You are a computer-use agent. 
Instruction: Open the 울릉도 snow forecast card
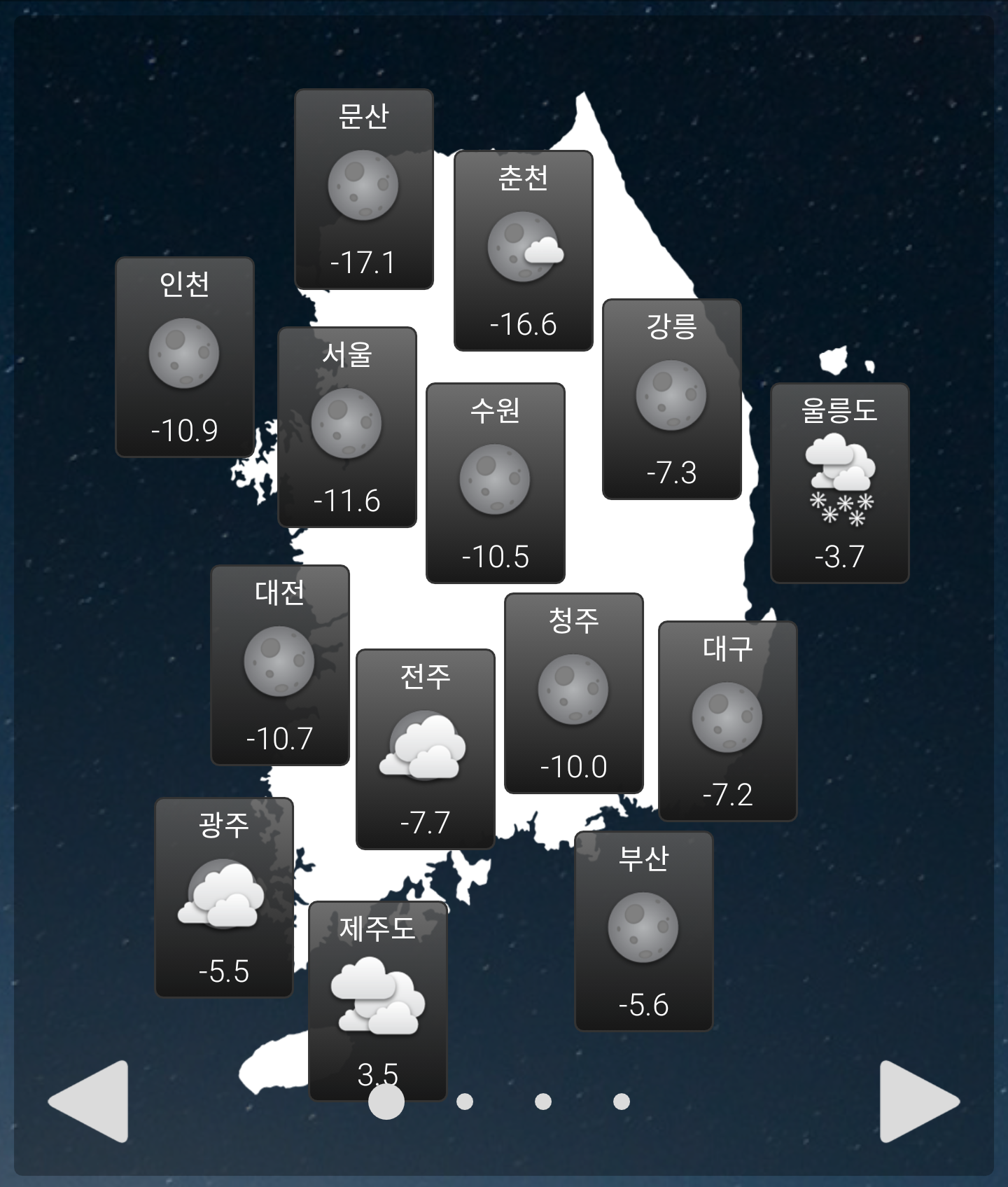[x=840, y=483]
